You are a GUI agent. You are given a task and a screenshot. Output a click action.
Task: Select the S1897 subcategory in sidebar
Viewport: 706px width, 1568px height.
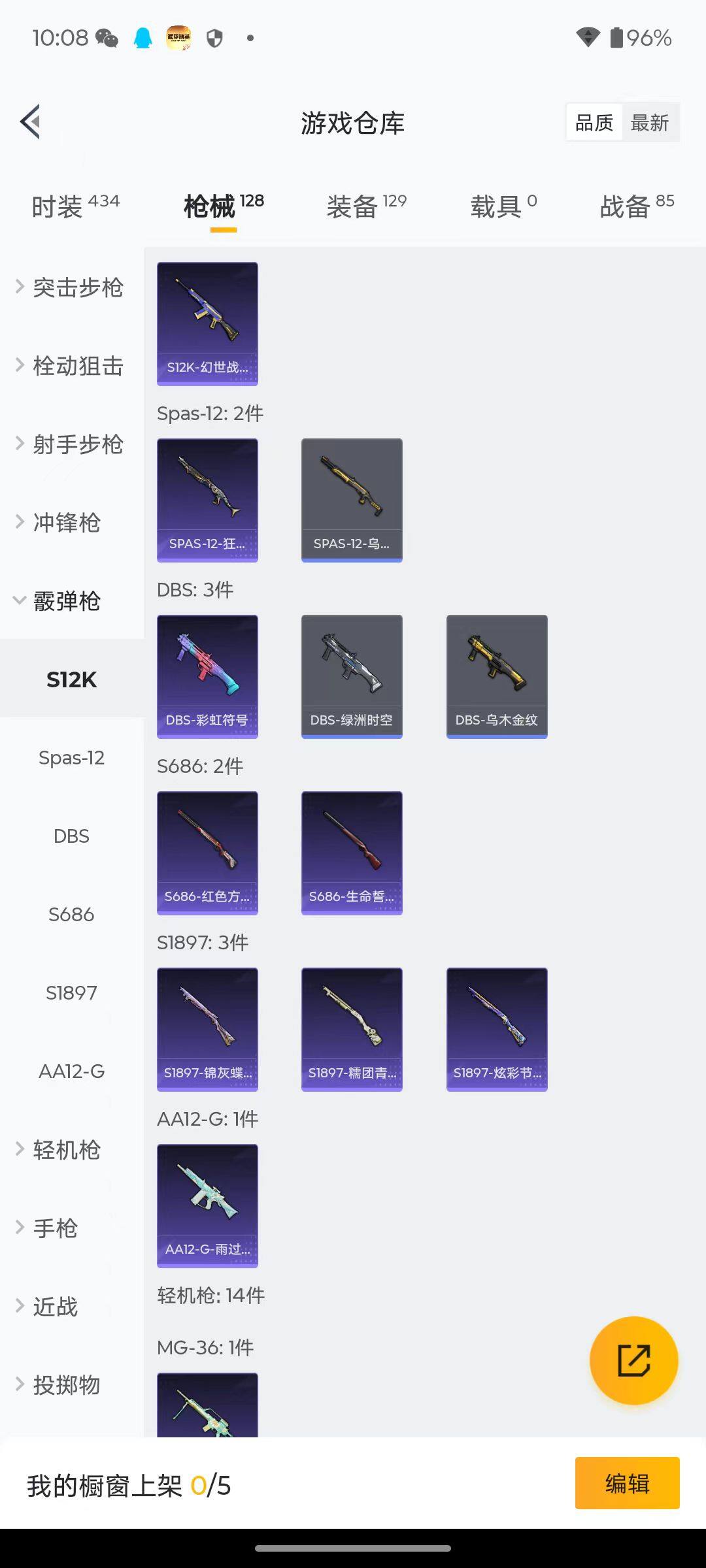coord(71,993)
